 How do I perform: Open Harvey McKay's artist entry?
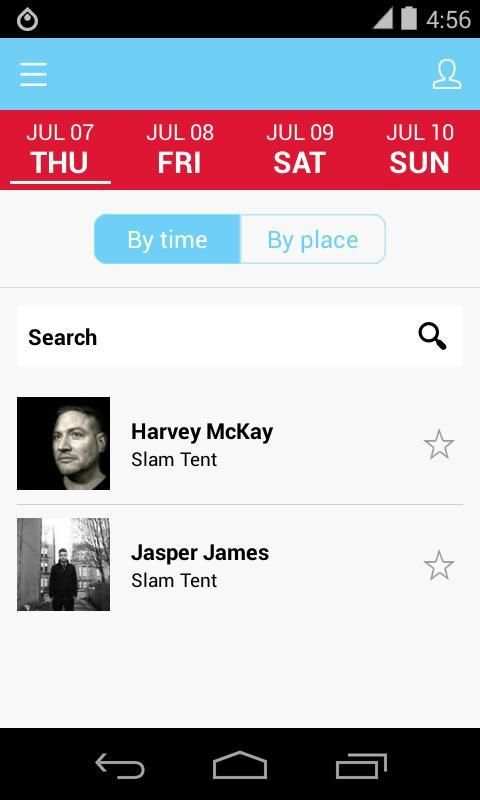click(x=240, y=444)
